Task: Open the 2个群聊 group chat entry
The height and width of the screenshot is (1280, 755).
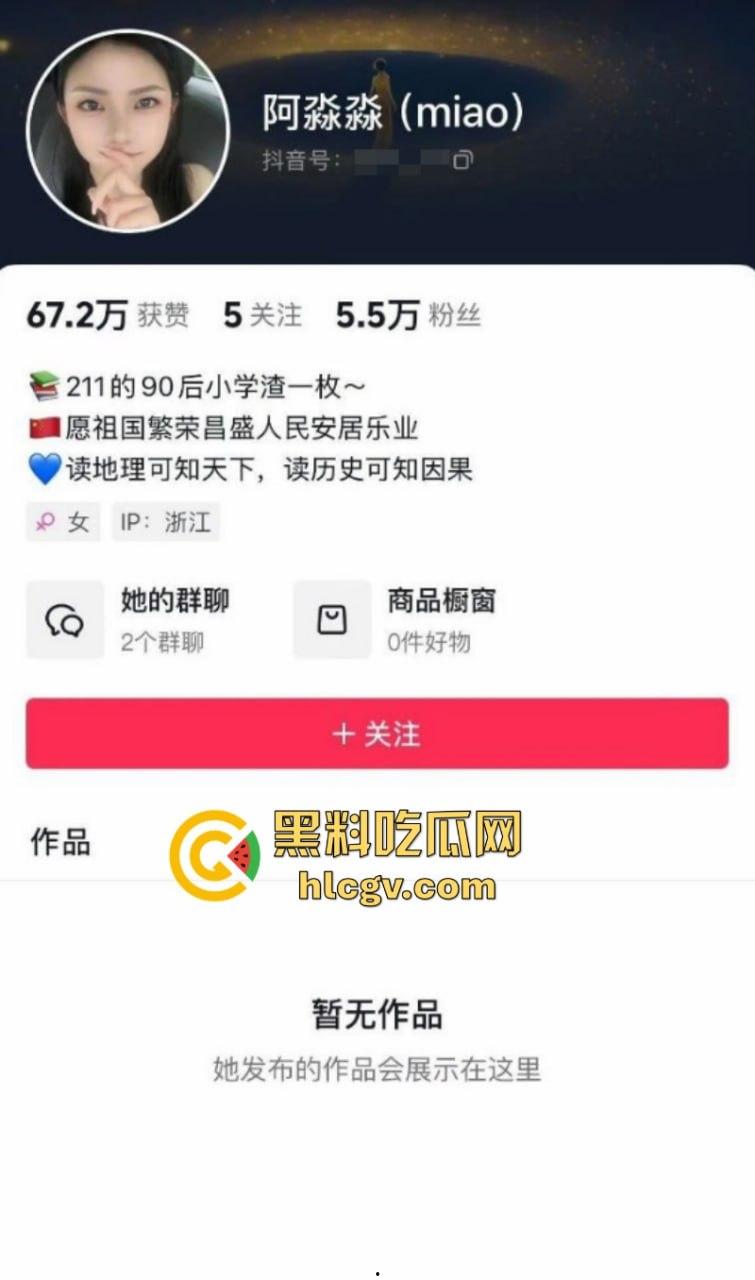Action: 162,643
